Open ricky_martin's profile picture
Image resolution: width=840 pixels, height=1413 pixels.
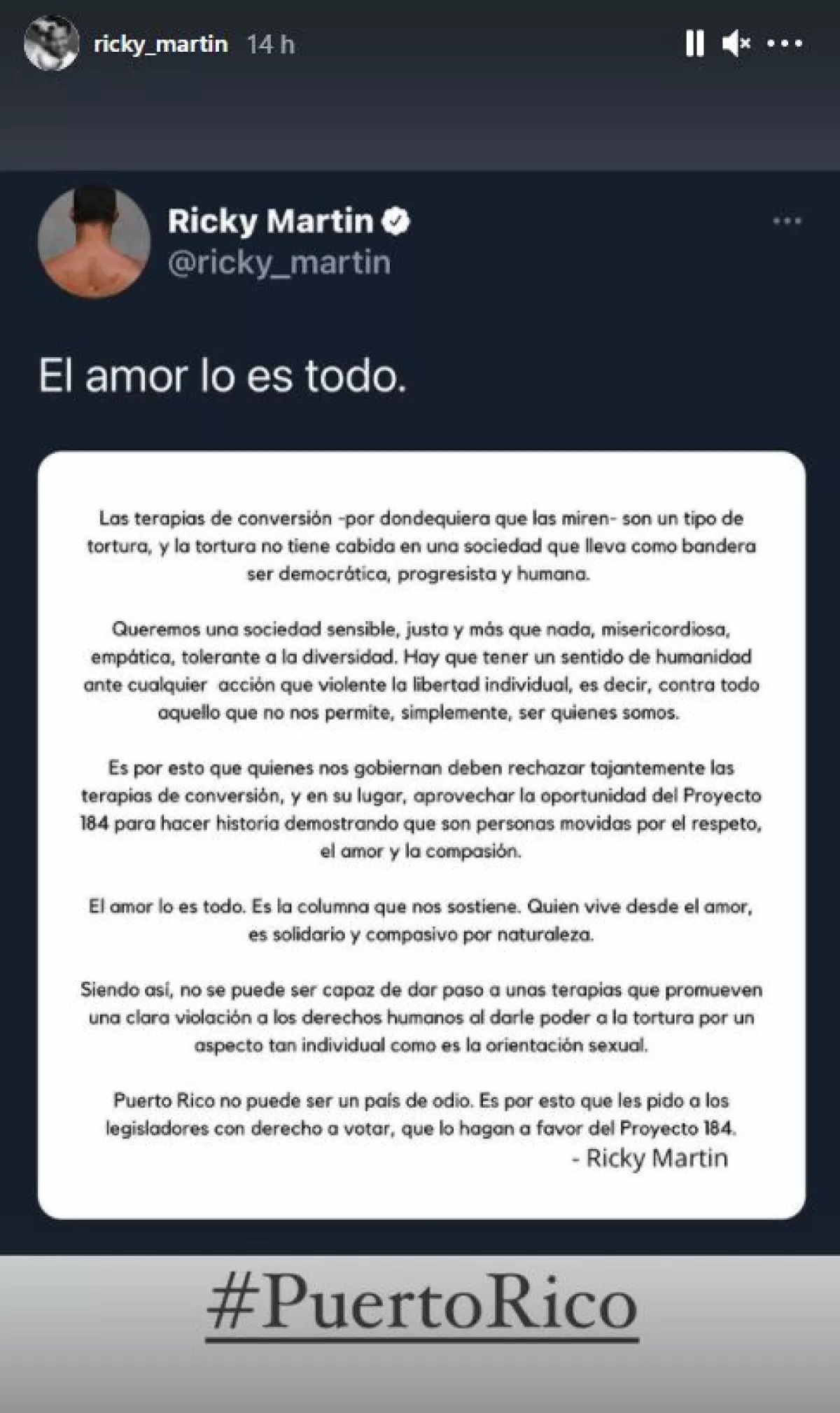pos(51,44)
